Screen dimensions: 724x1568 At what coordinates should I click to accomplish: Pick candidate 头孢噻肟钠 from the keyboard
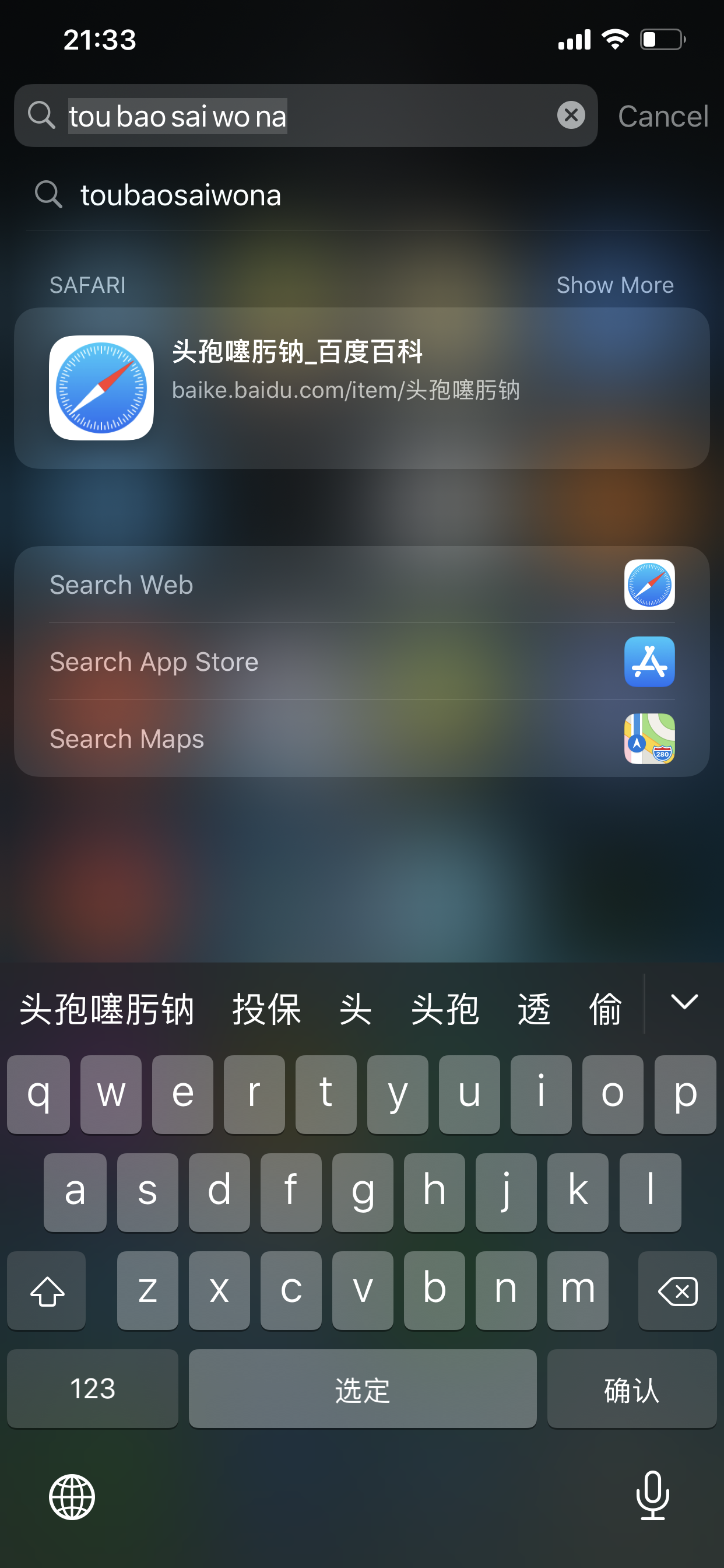pyautogui.click(x=107, y=1009)
